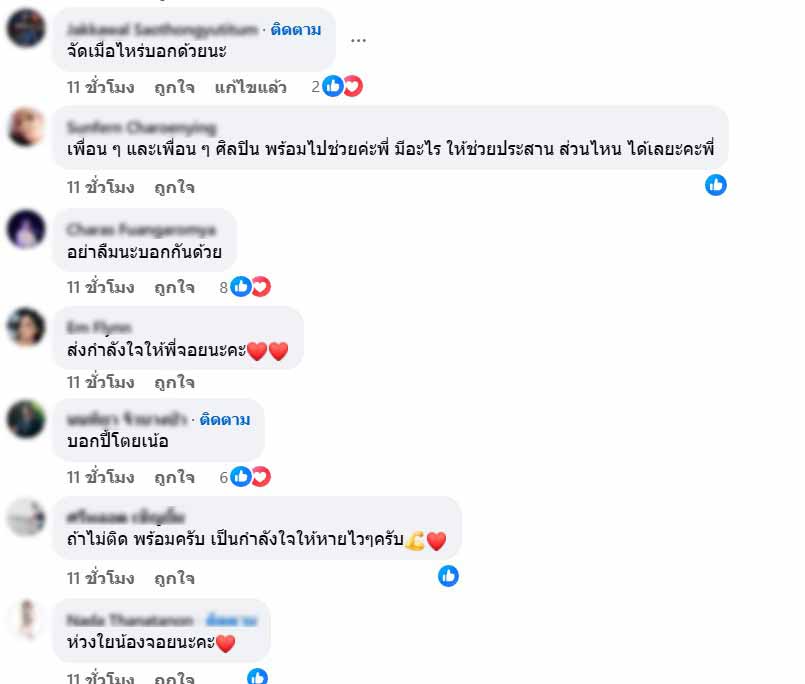805x684 pixels.
Task: Open the timestamp on the 'ห่วงใยน้องจอยนะคะ' comment
Action: pos(100,679)
